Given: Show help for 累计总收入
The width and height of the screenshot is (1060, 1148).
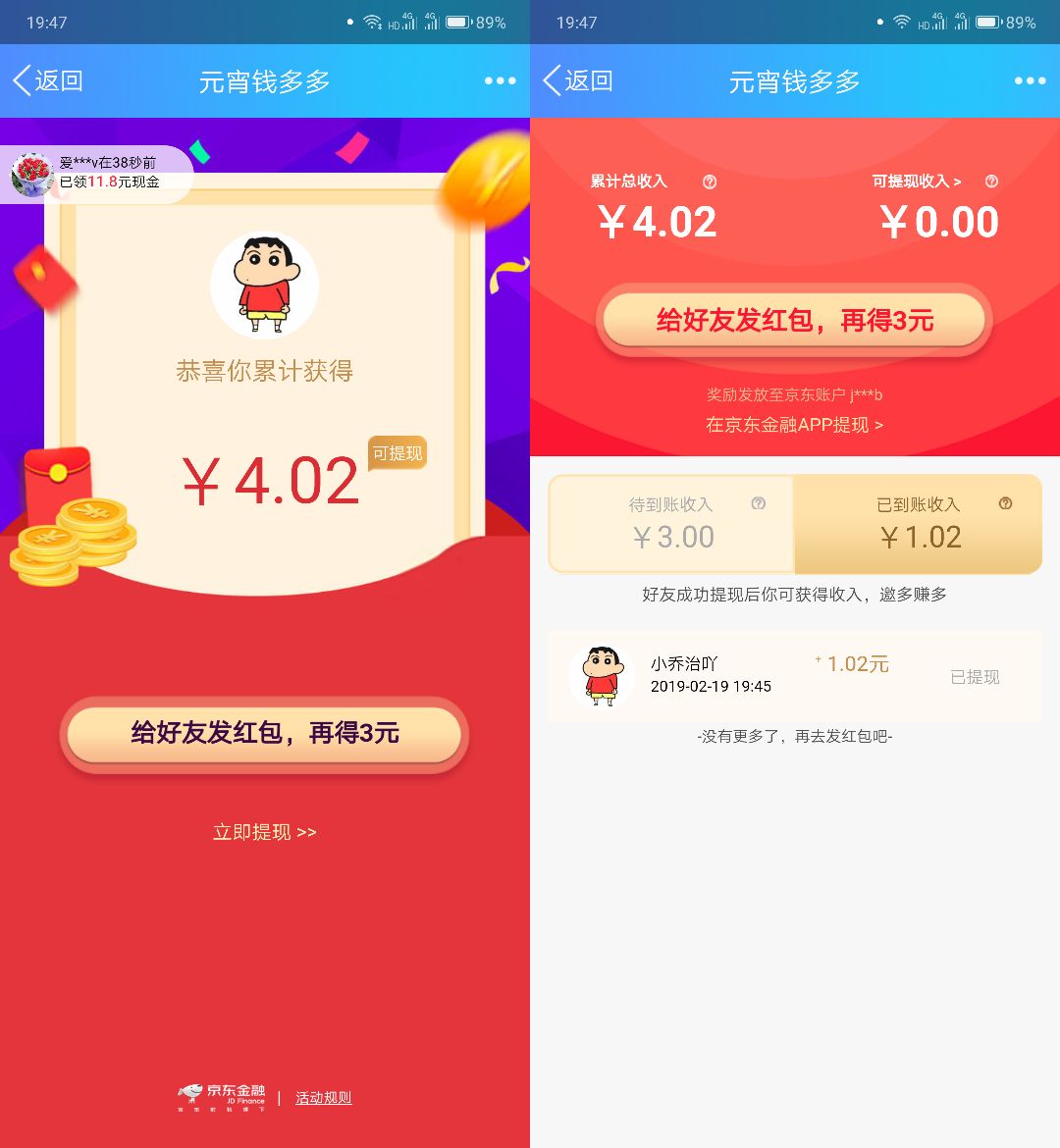Looking at the screenshot, I should tap(710, 182).
